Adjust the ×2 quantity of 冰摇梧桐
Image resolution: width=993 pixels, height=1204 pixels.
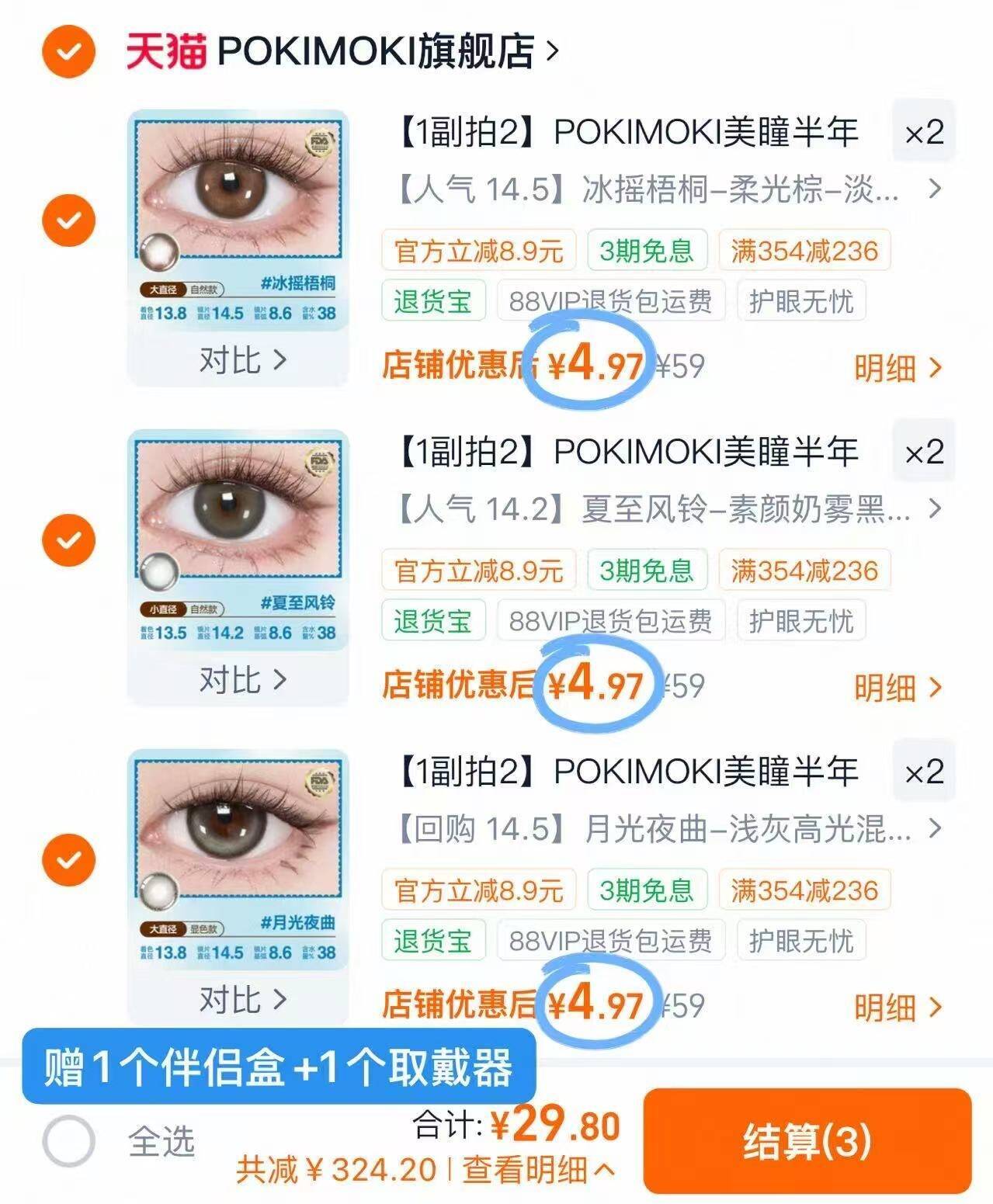click(x=924, y=132)
